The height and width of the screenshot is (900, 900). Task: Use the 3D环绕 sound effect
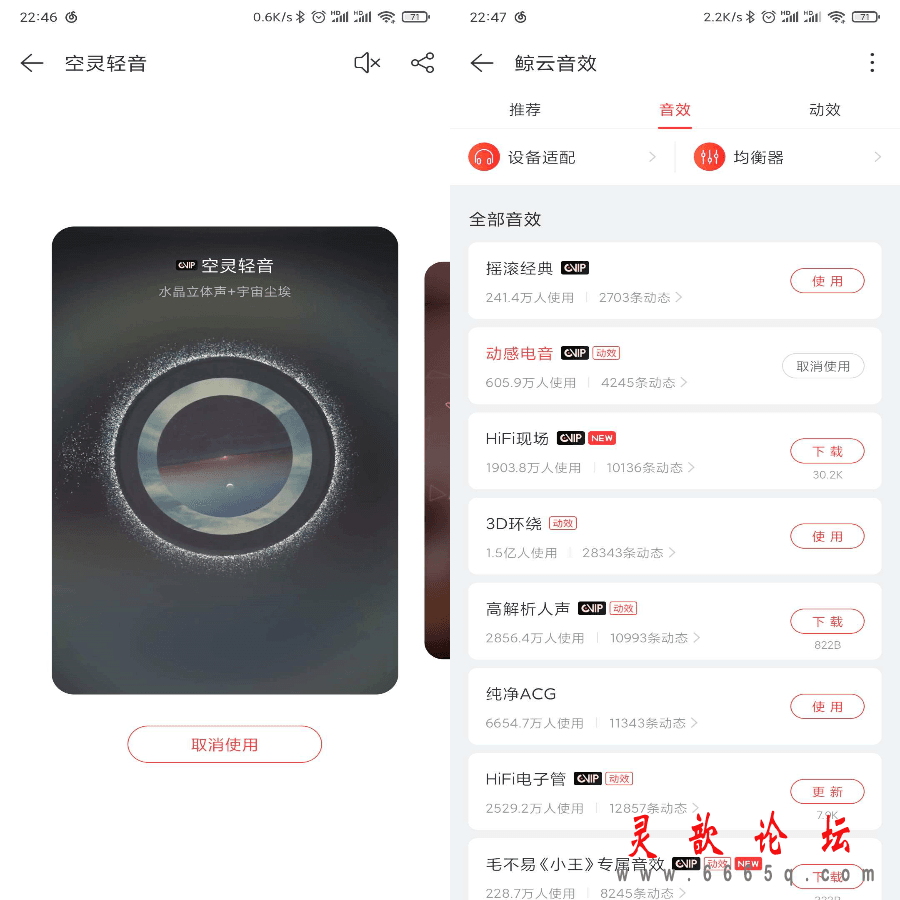[x=827, y=536]
